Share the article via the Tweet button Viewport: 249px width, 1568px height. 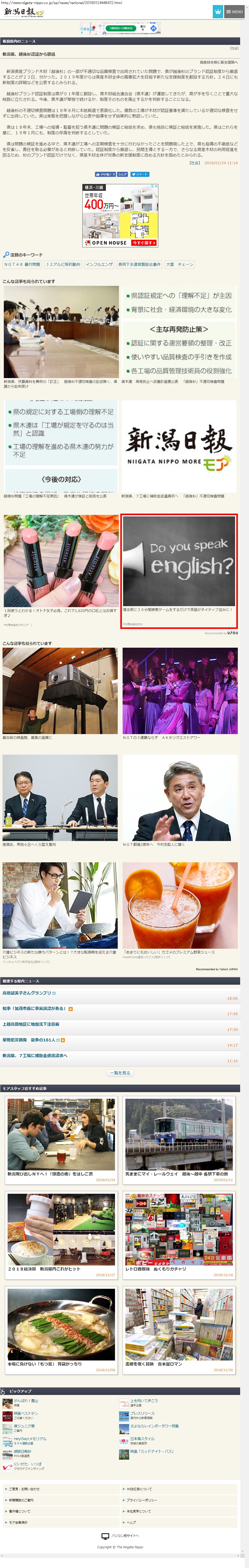pyautogui.click(x=139, y=174)
